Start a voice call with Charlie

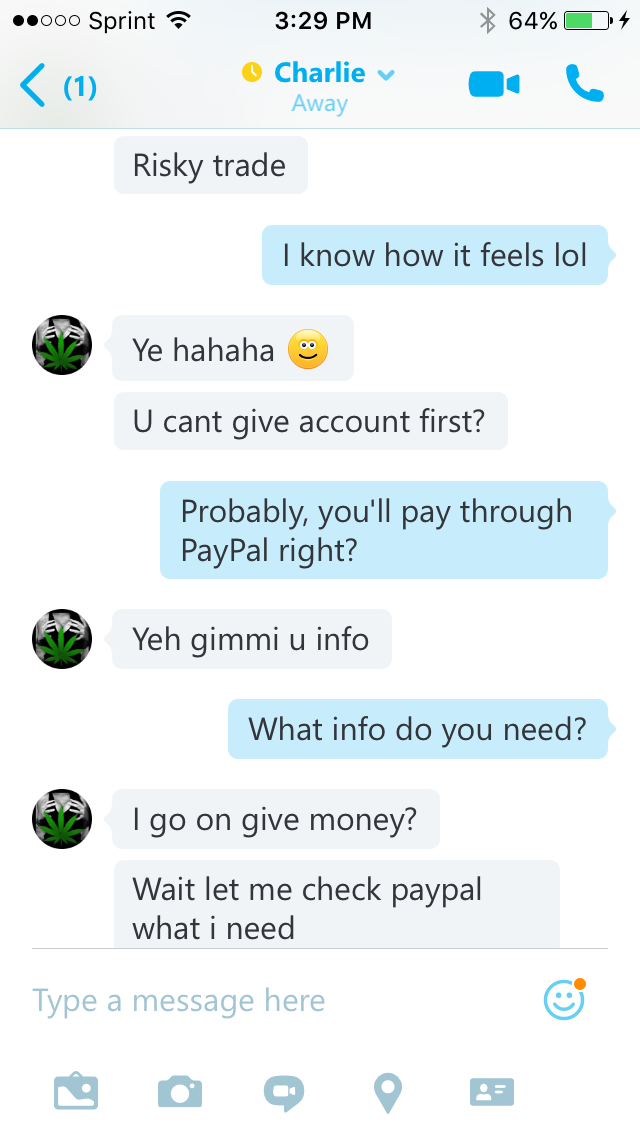click(584, 83)
